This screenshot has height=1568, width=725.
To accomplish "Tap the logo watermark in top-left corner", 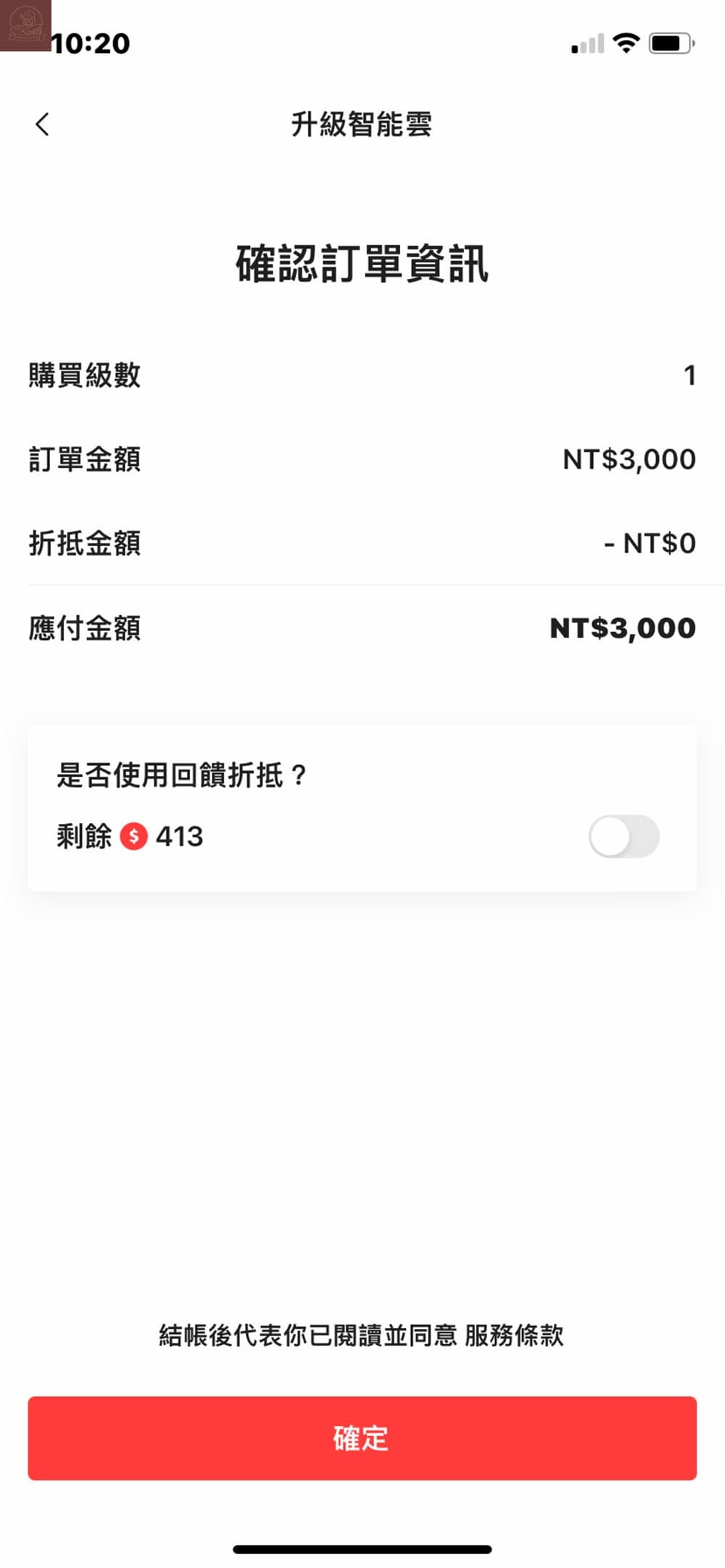I will coord(25,25).
